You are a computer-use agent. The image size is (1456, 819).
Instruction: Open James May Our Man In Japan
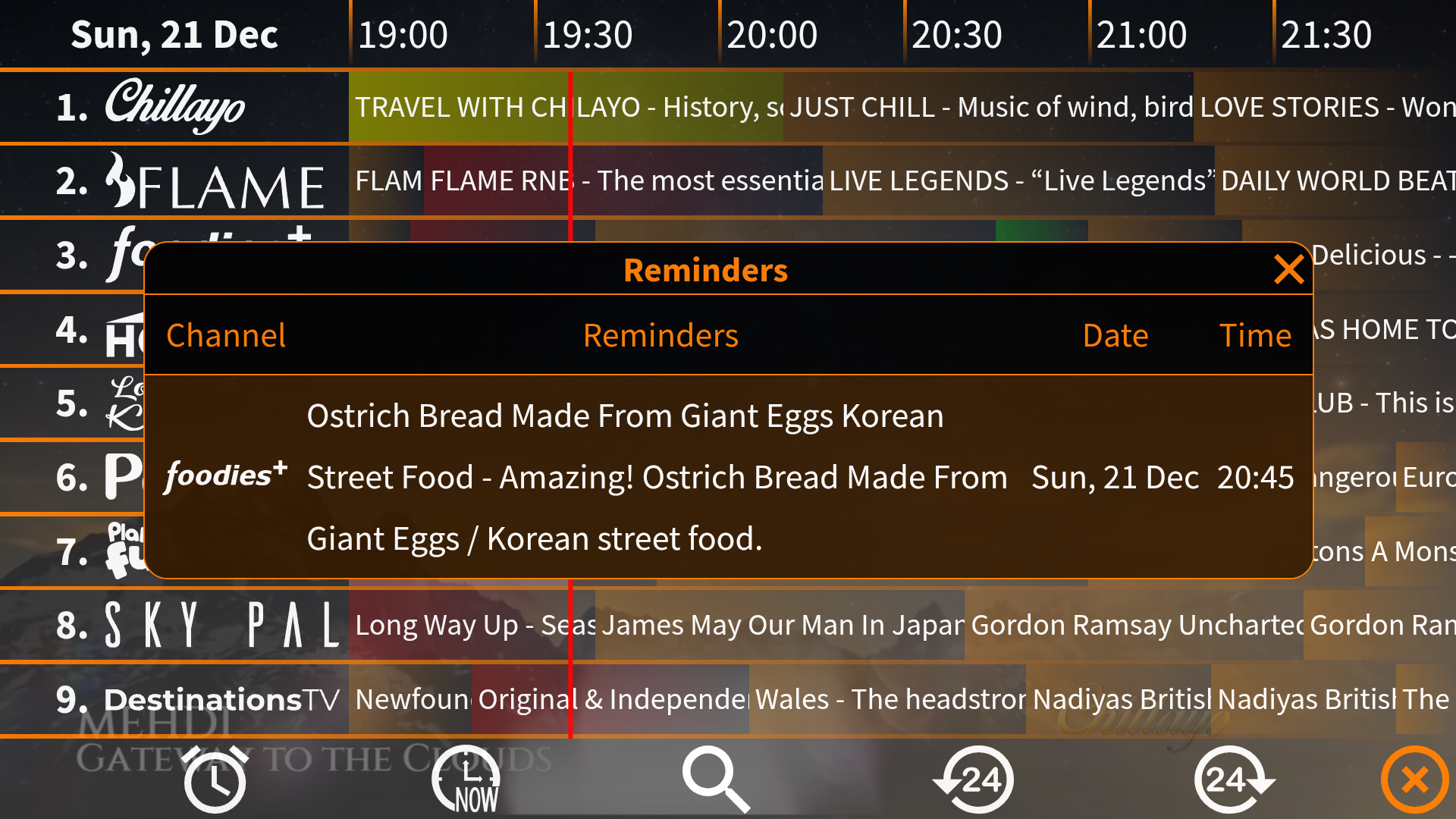pos(780,626)
